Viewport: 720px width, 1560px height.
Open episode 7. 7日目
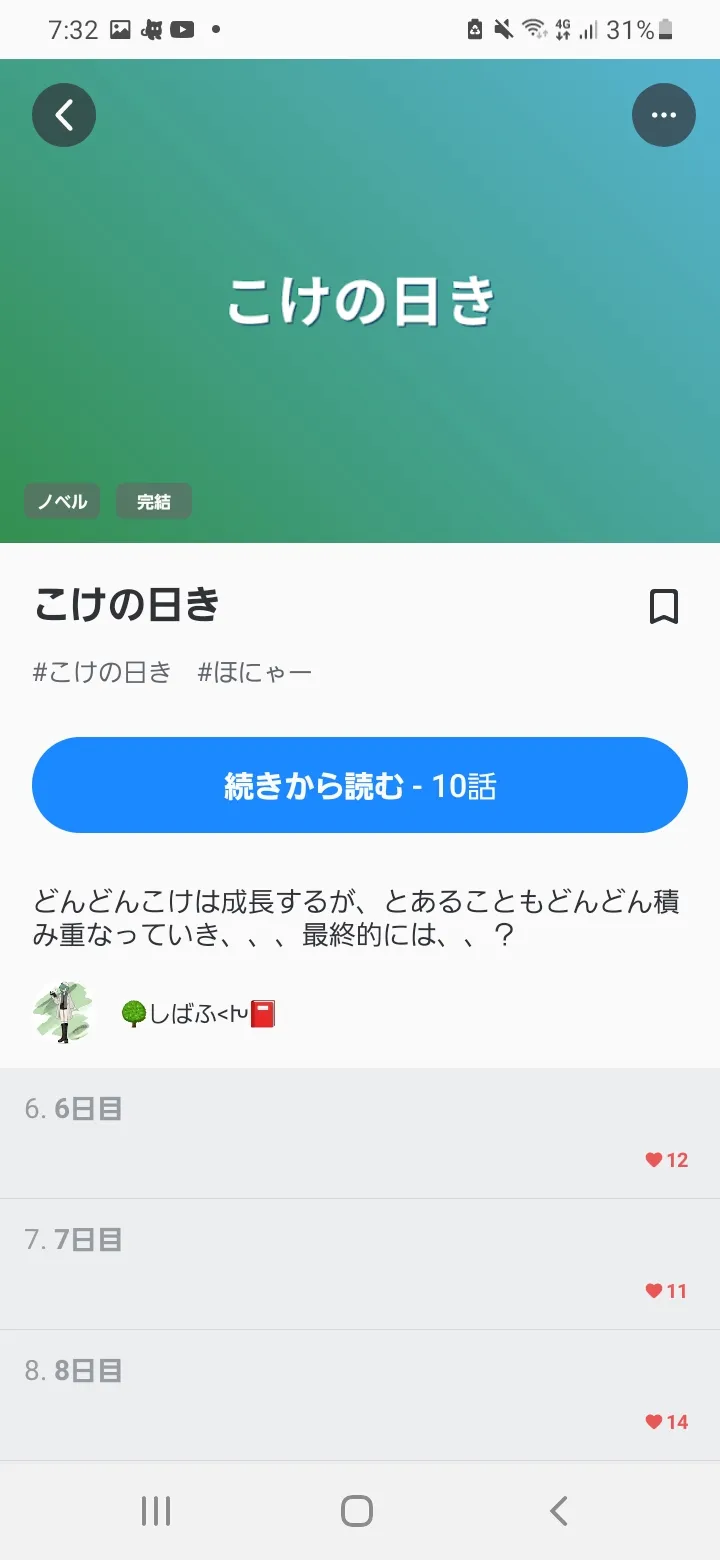(360, 1264)
